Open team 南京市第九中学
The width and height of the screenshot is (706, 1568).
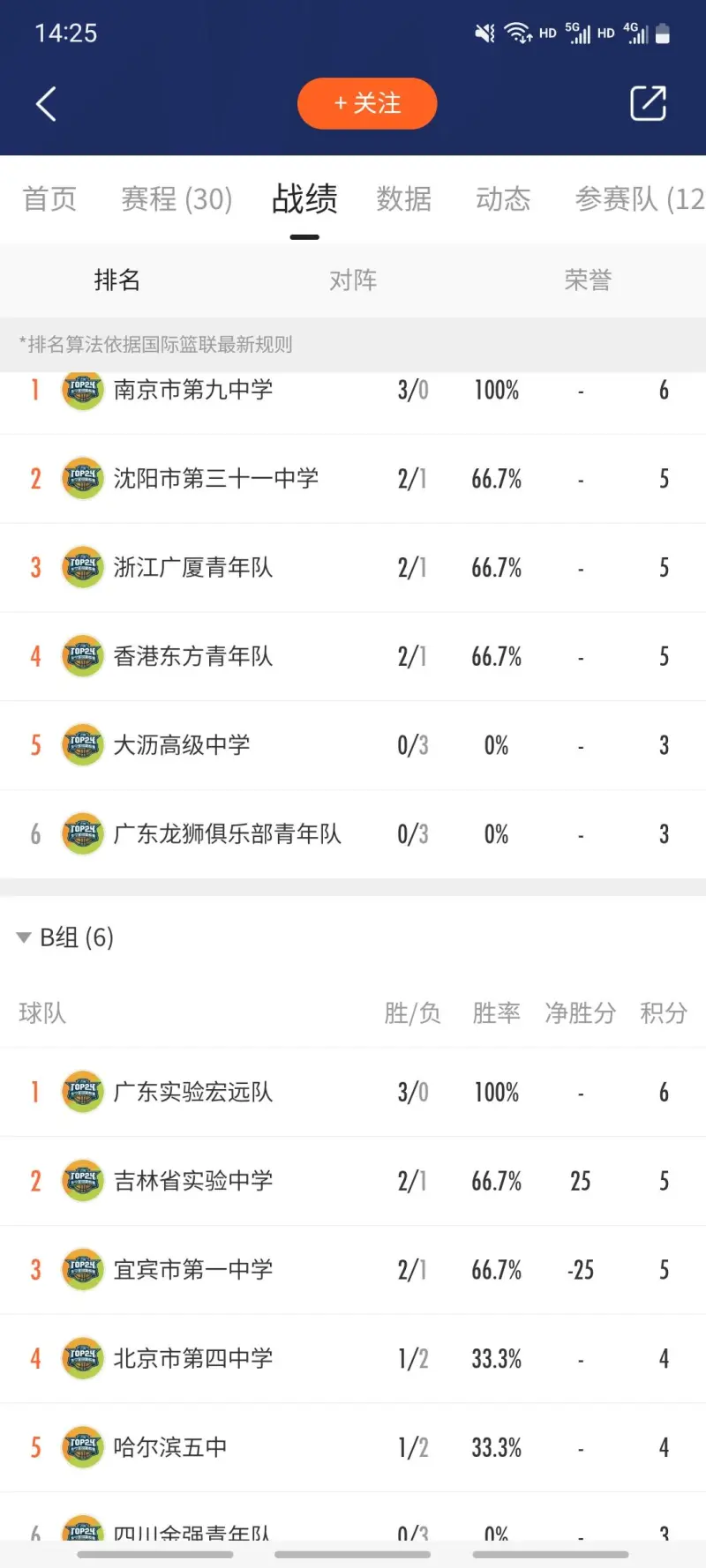tap(353, 391)
